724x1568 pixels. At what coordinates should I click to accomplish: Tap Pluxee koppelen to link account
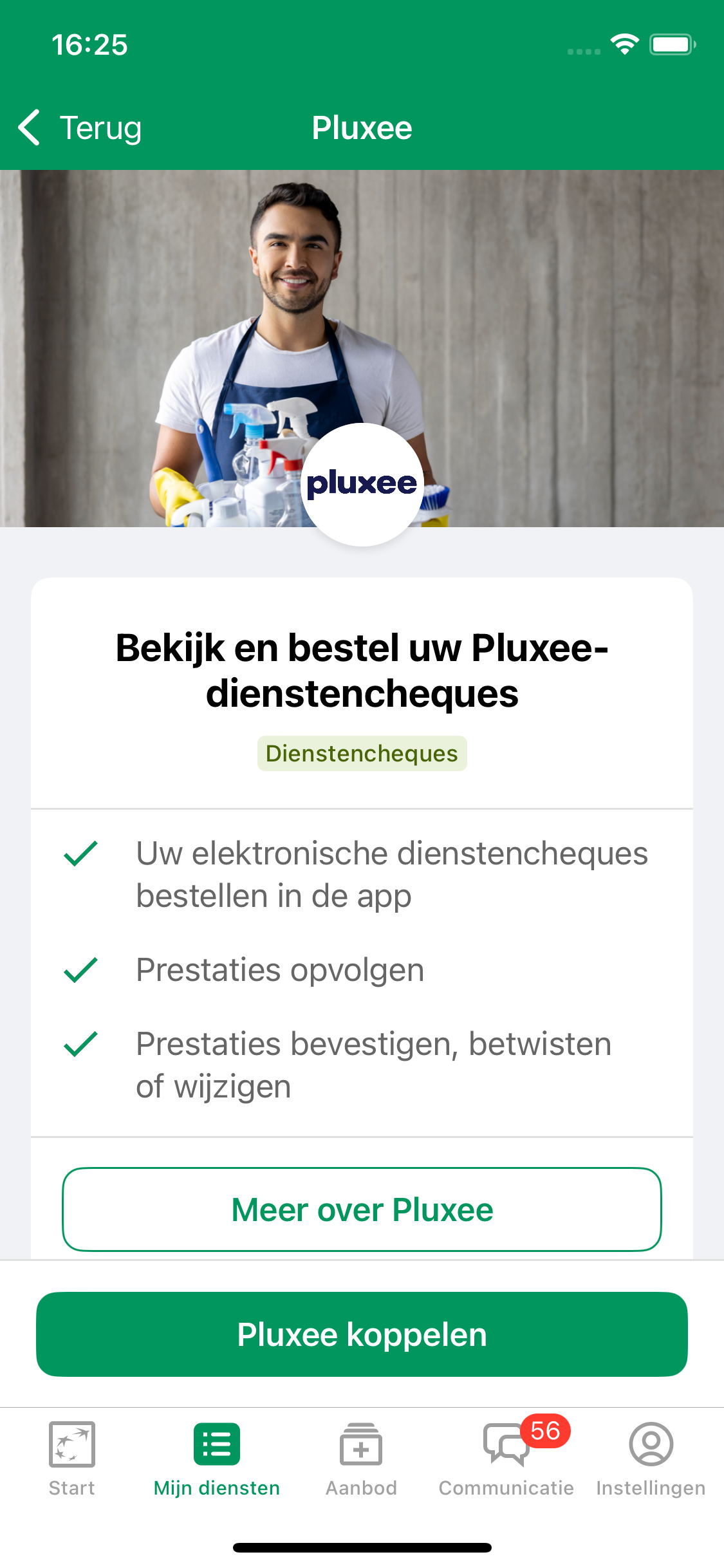click(362, 1334)
